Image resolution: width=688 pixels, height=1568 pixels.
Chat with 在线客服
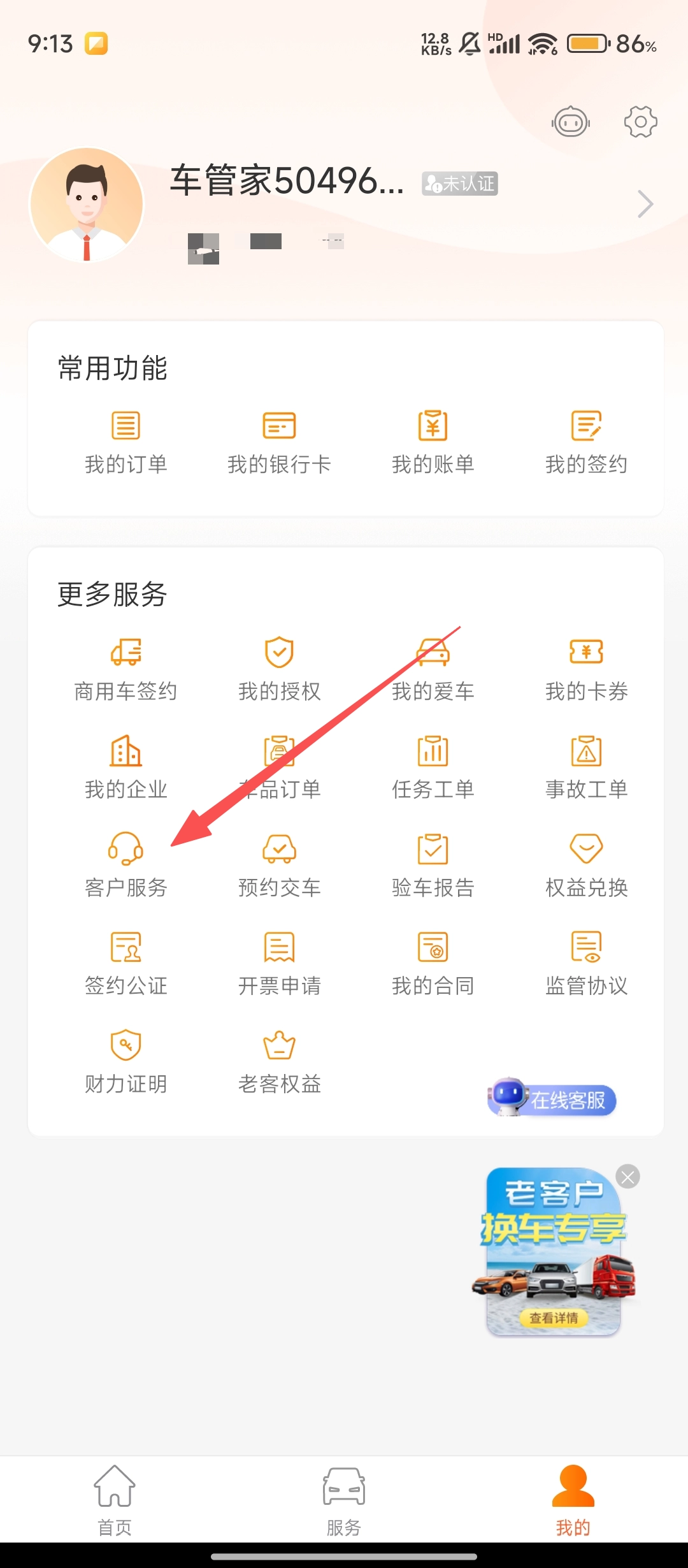[x=552, y=1099]
